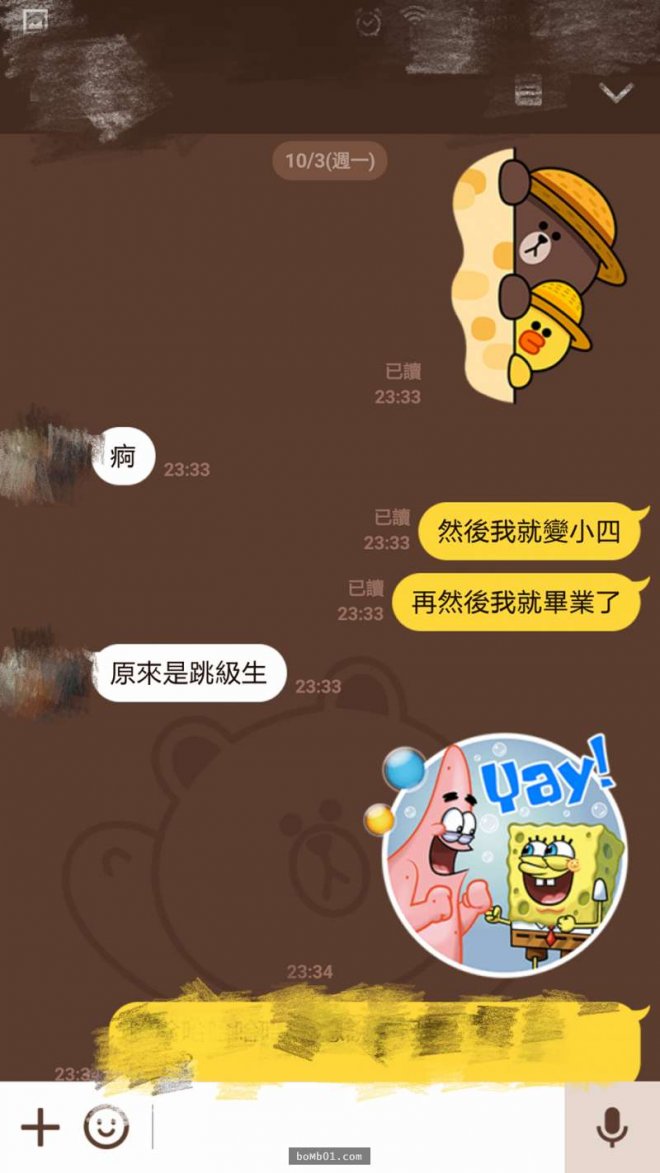The width and height of the screenshot is (660, 1173).
Task: Open the emoji and sticker picker
Action: click(106, 1127)
